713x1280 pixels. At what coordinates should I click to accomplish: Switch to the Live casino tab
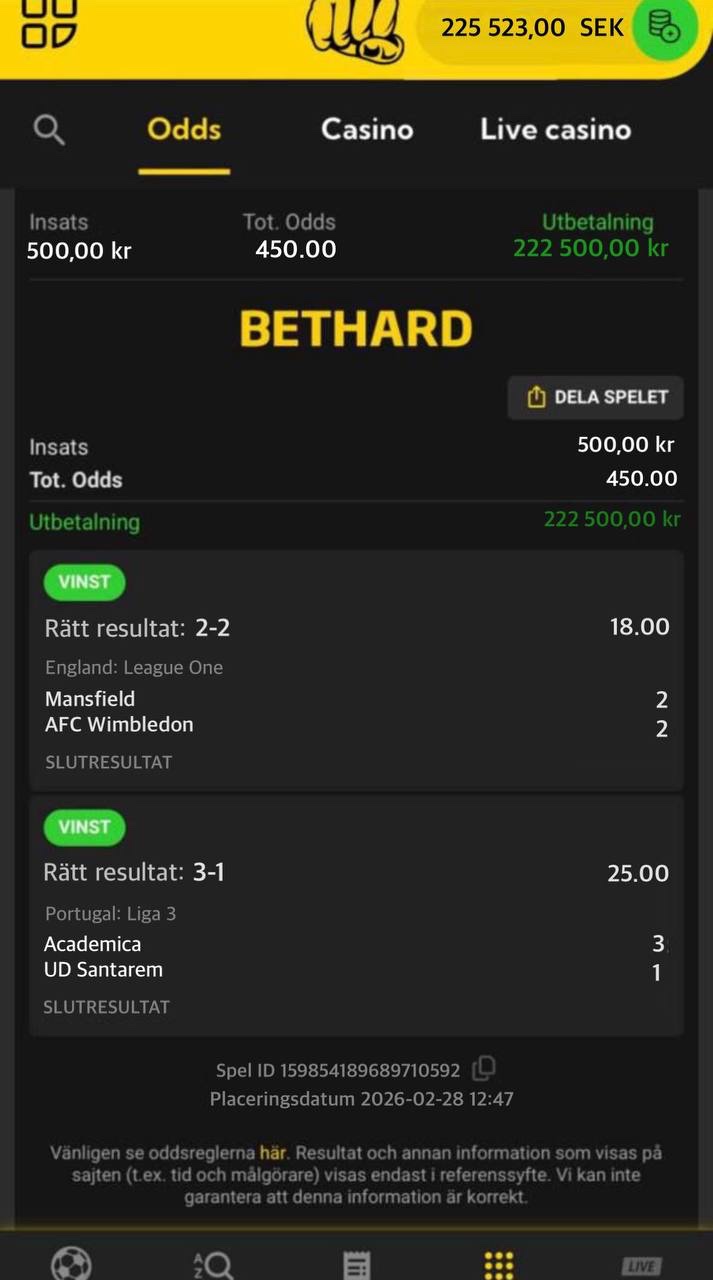tap(555, 130)
